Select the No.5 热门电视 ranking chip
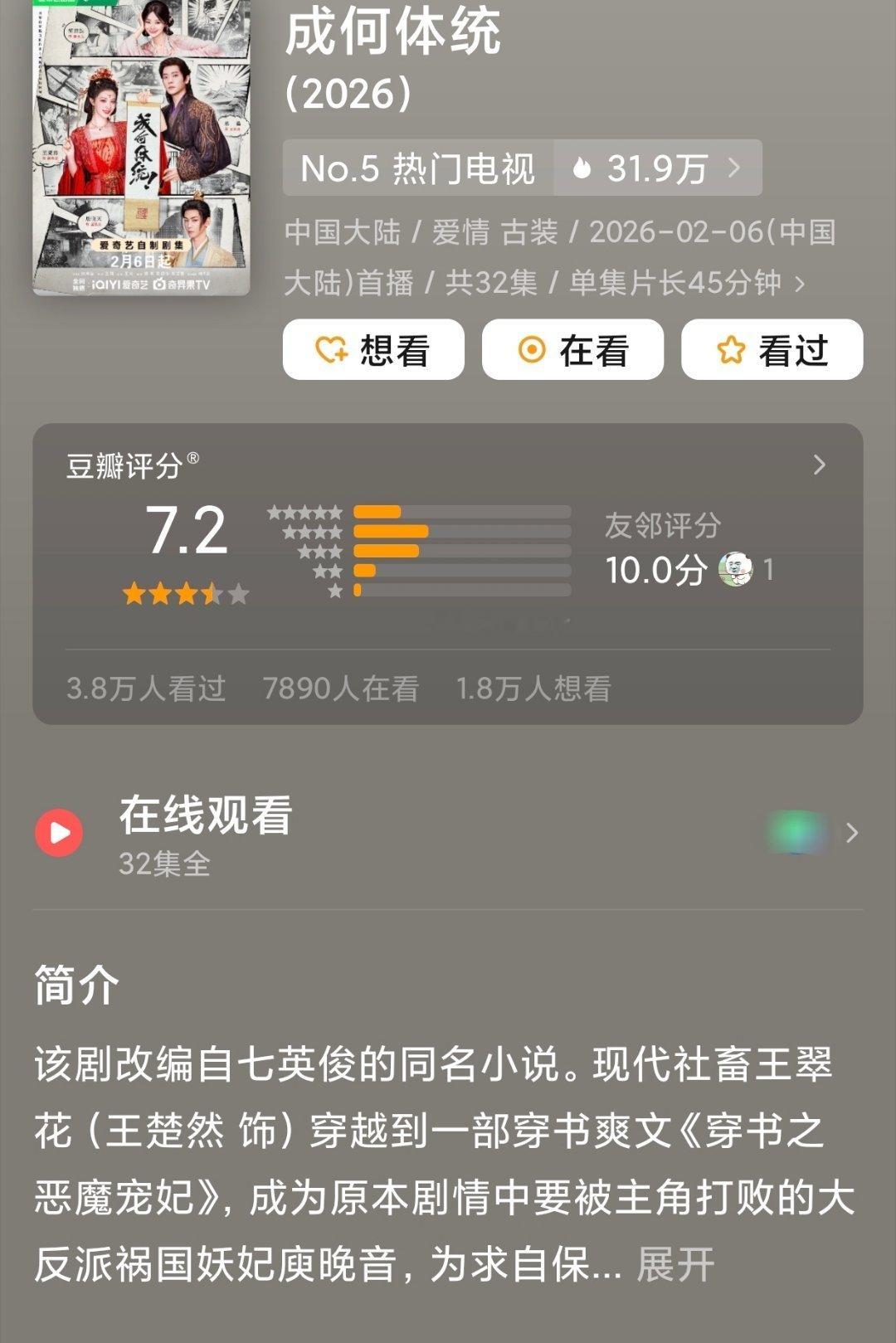Image resolution: width=896 pixels, height=1343 pixels. coord(417,168)
